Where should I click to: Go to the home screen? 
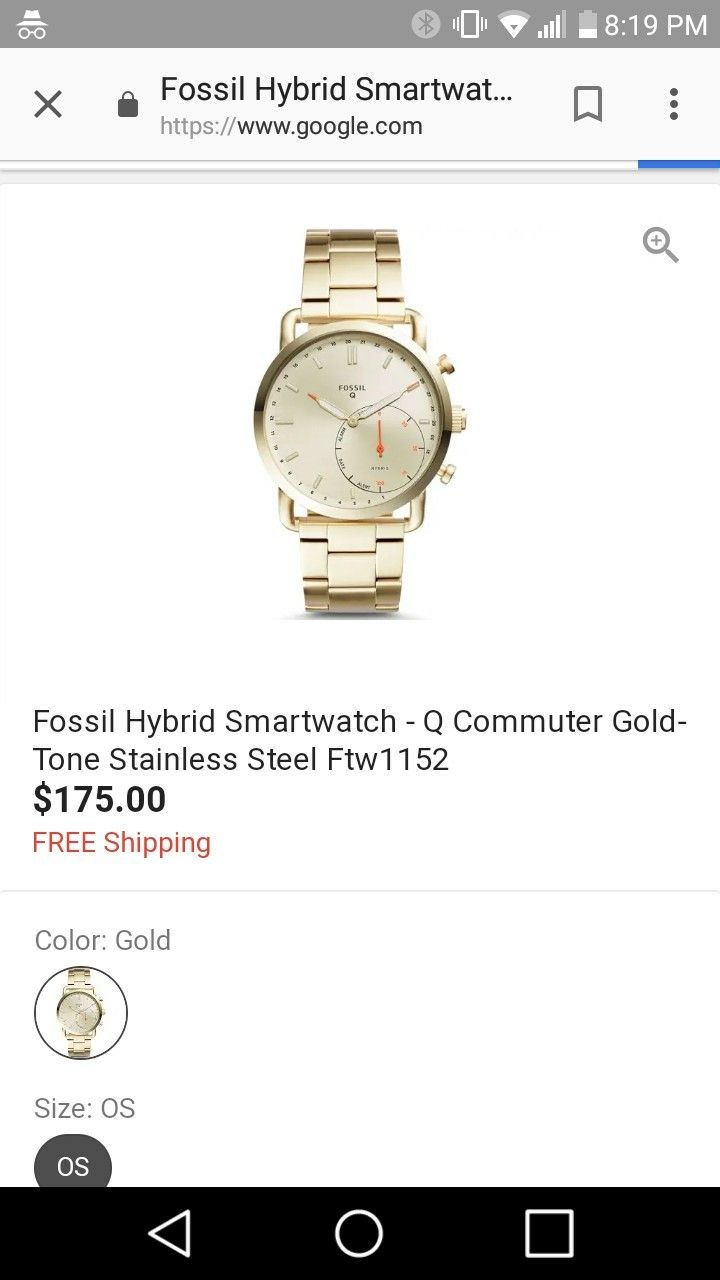(x=359, y=1233)
